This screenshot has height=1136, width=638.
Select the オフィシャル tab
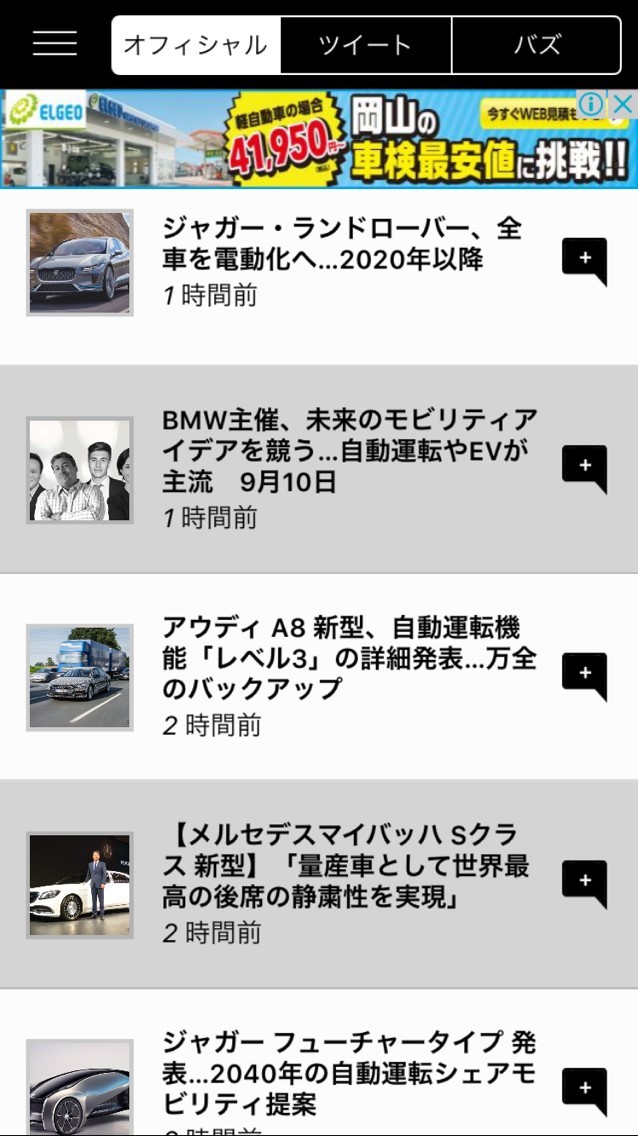196,45
